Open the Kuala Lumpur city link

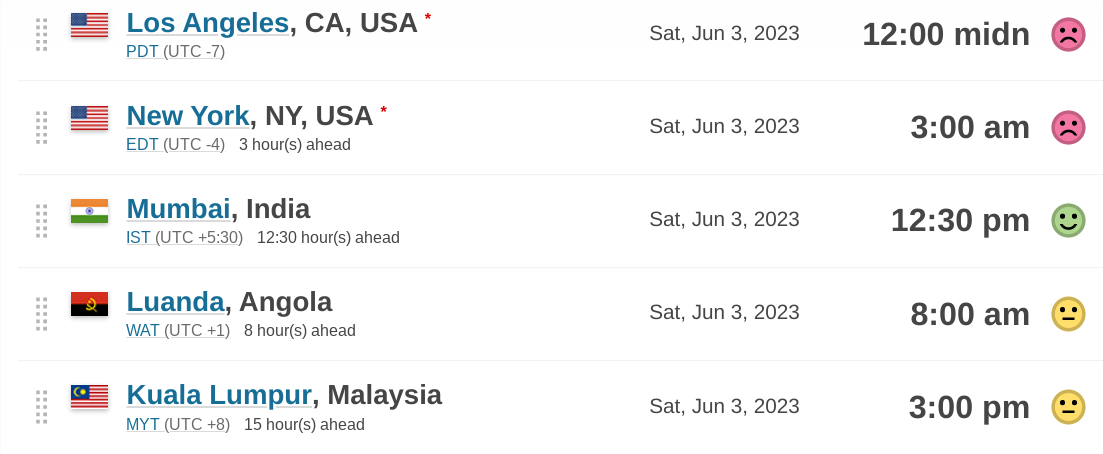(219, 395)
